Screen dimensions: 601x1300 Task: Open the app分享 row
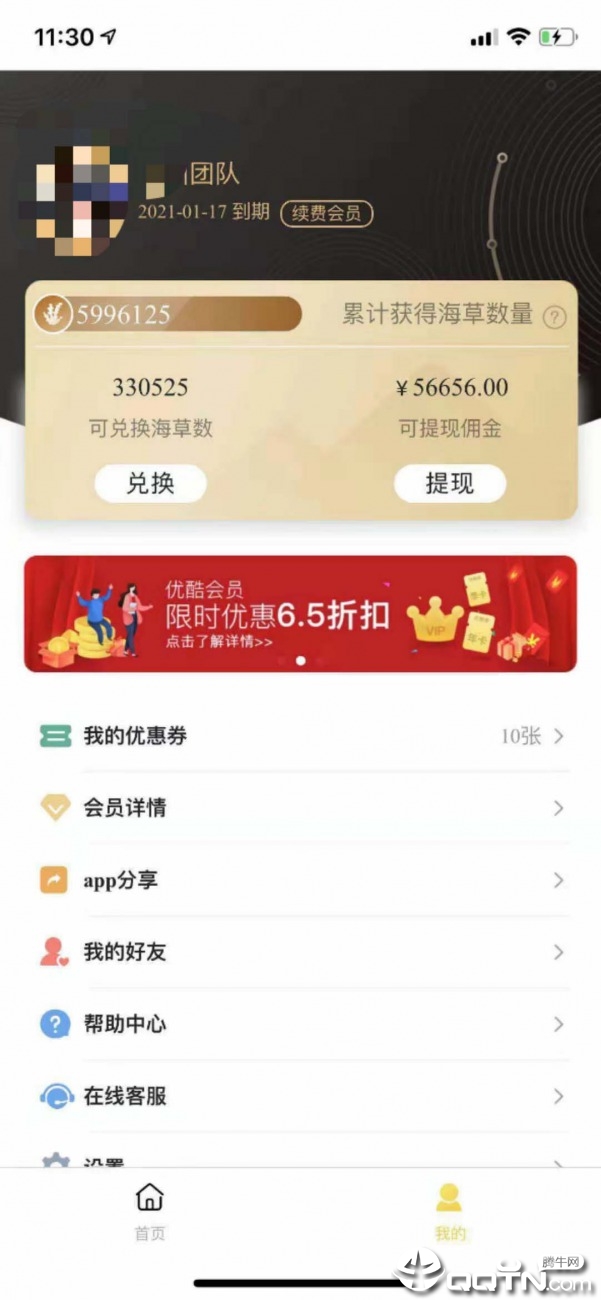(x=300, y=880)
